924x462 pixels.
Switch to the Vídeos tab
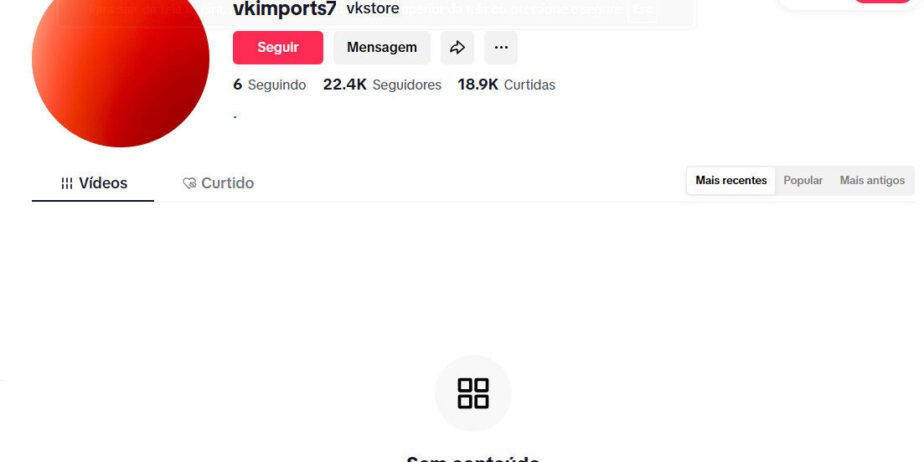coord(94,183)
